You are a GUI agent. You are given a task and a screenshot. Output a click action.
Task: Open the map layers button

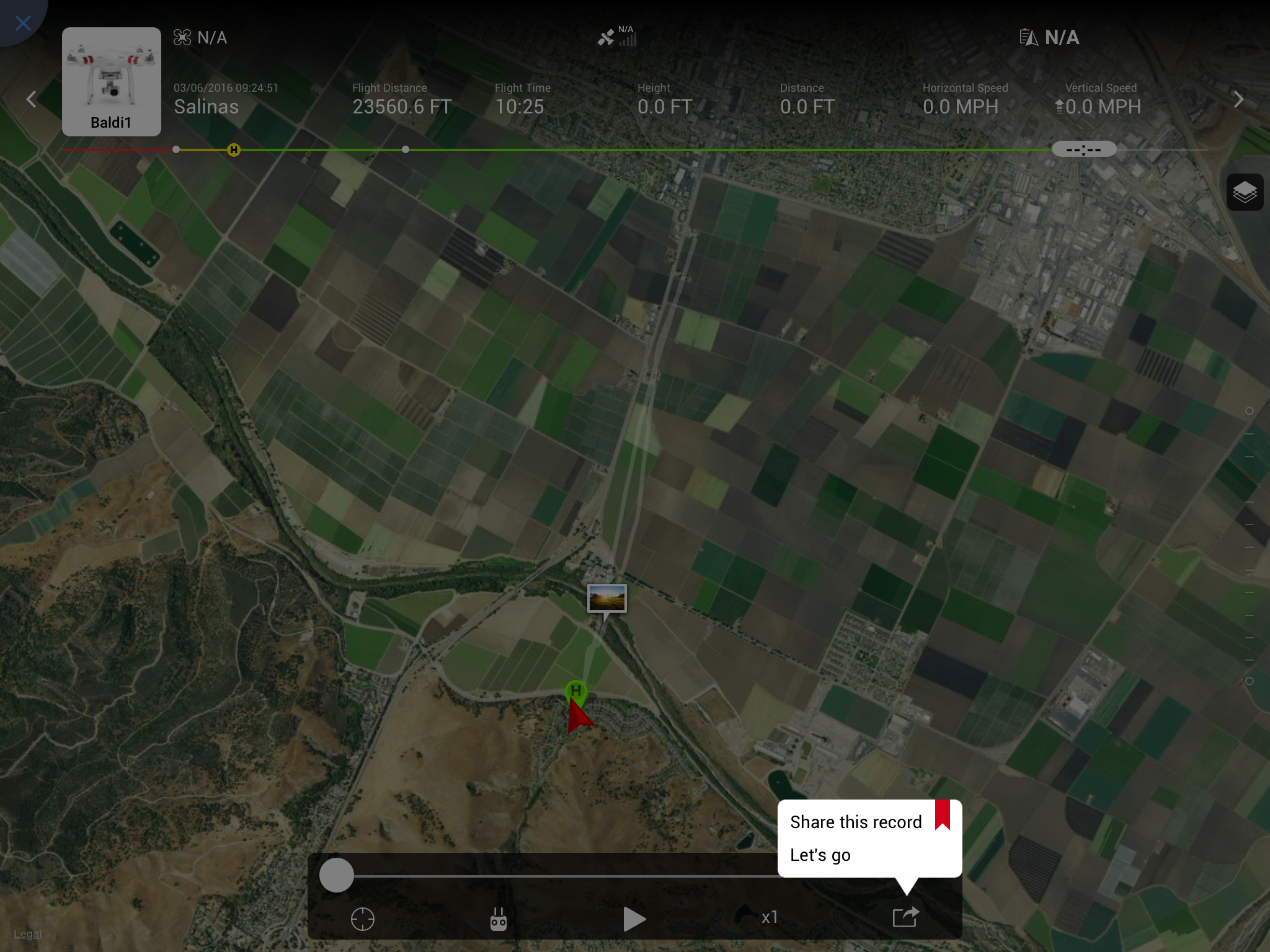pyautogui.click(x=1245, y=192)
